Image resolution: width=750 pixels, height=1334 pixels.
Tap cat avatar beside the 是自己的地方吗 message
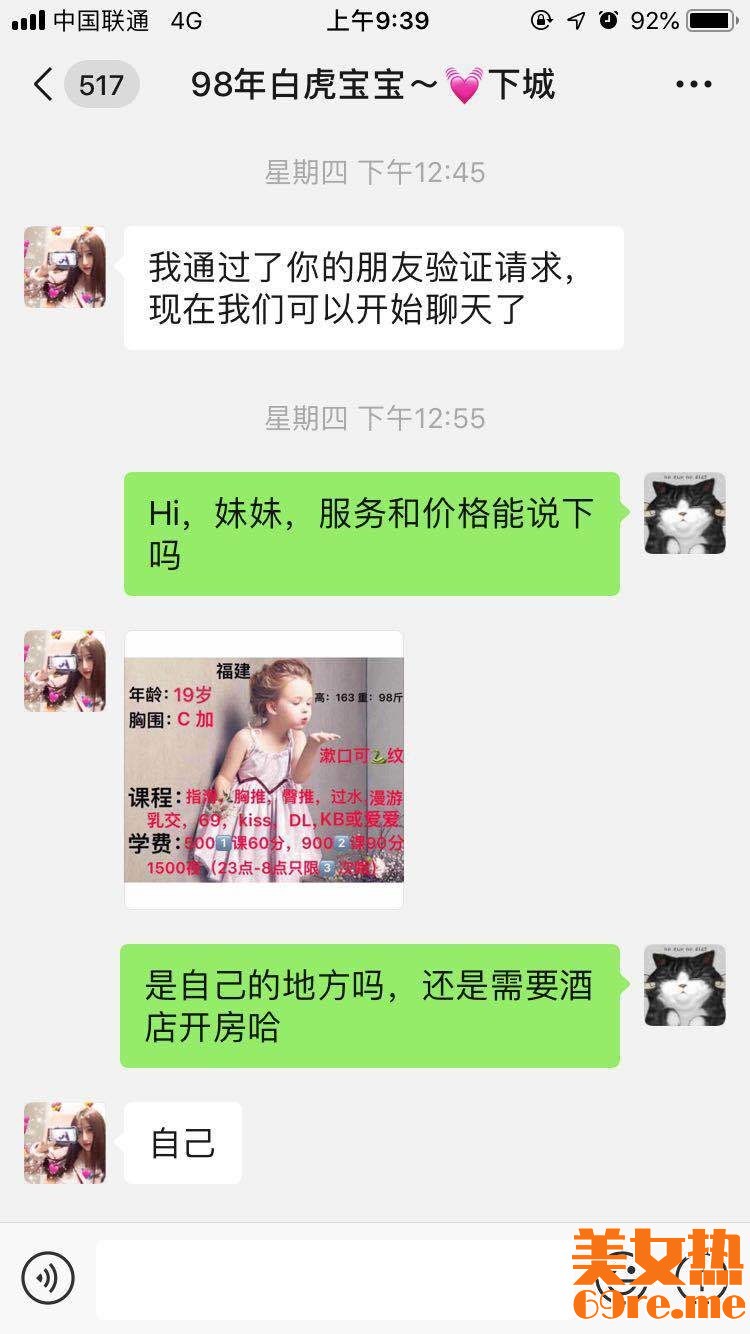coord(685,985)
